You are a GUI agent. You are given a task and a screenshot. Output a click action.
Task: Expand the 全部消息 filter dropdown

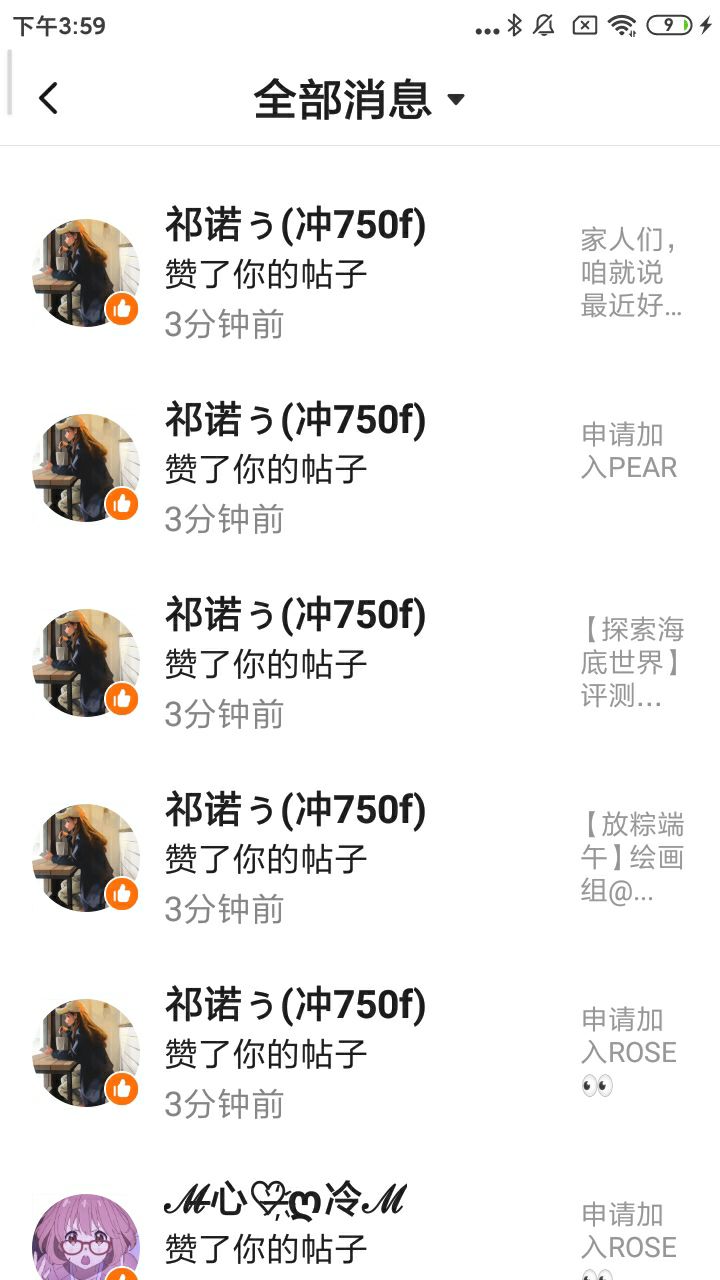[x=360, y=99]
